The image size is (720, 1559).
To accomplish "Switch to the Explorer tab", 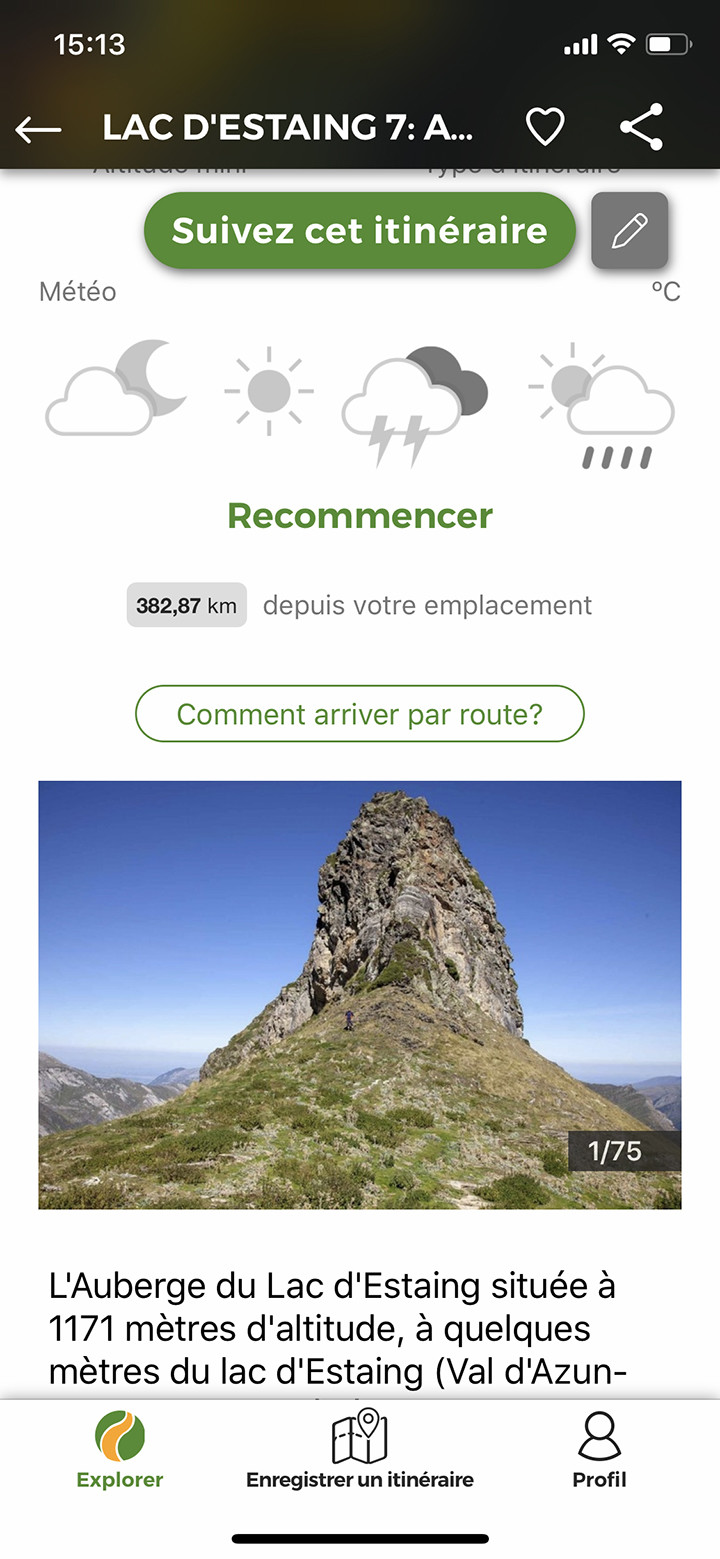I will point(120,1450).
